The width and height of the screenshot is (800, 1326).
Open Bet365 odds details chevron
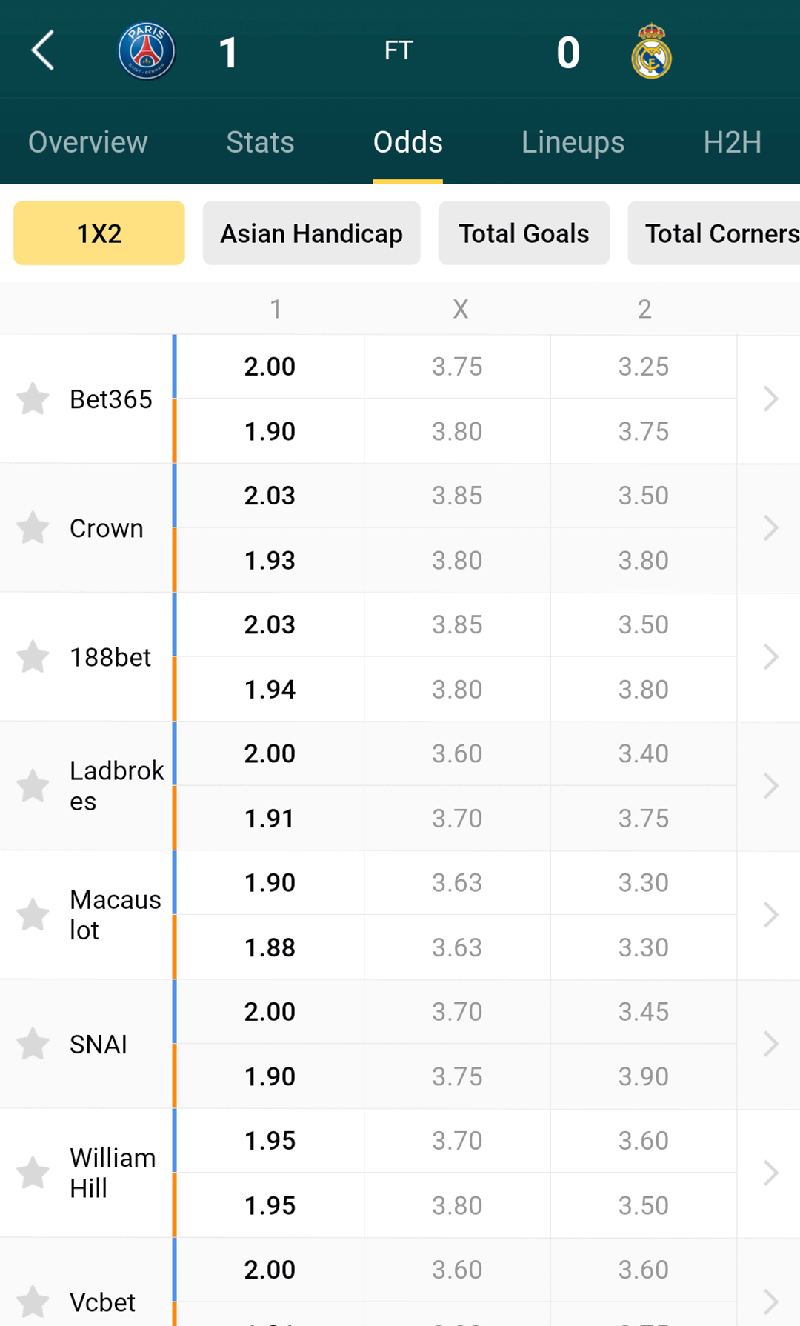pos(770,399)
